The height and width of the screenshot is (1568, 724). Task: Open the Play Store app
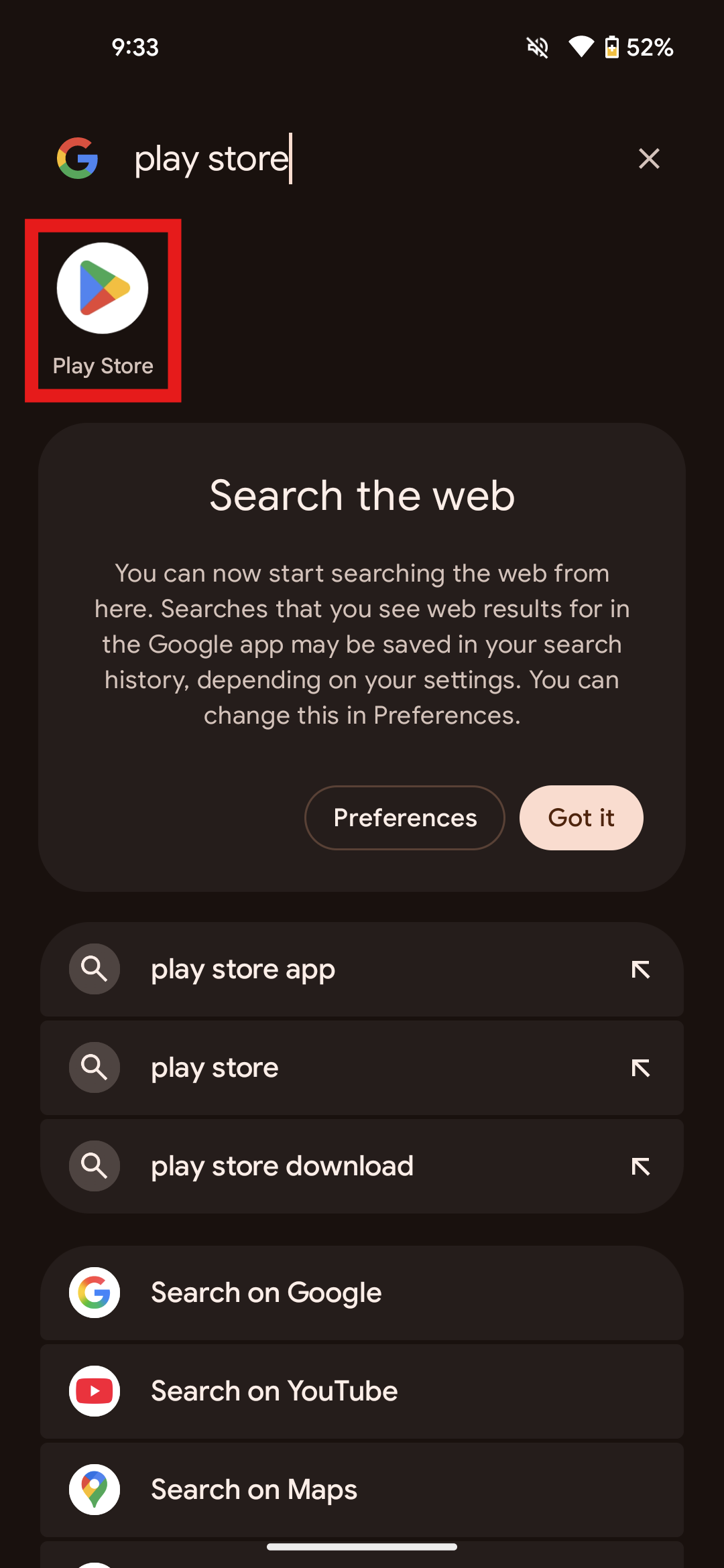102,288
